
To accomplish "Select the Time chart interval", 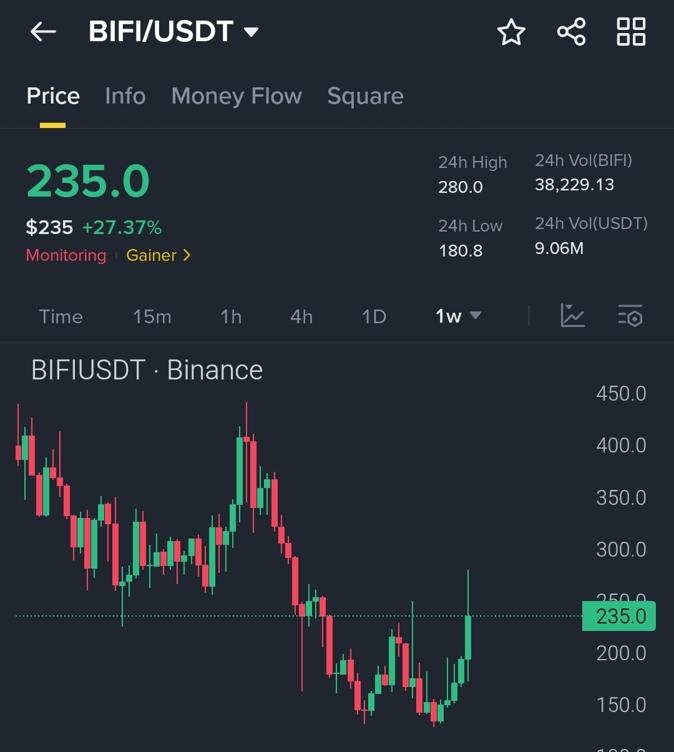I will click(61, 316).
